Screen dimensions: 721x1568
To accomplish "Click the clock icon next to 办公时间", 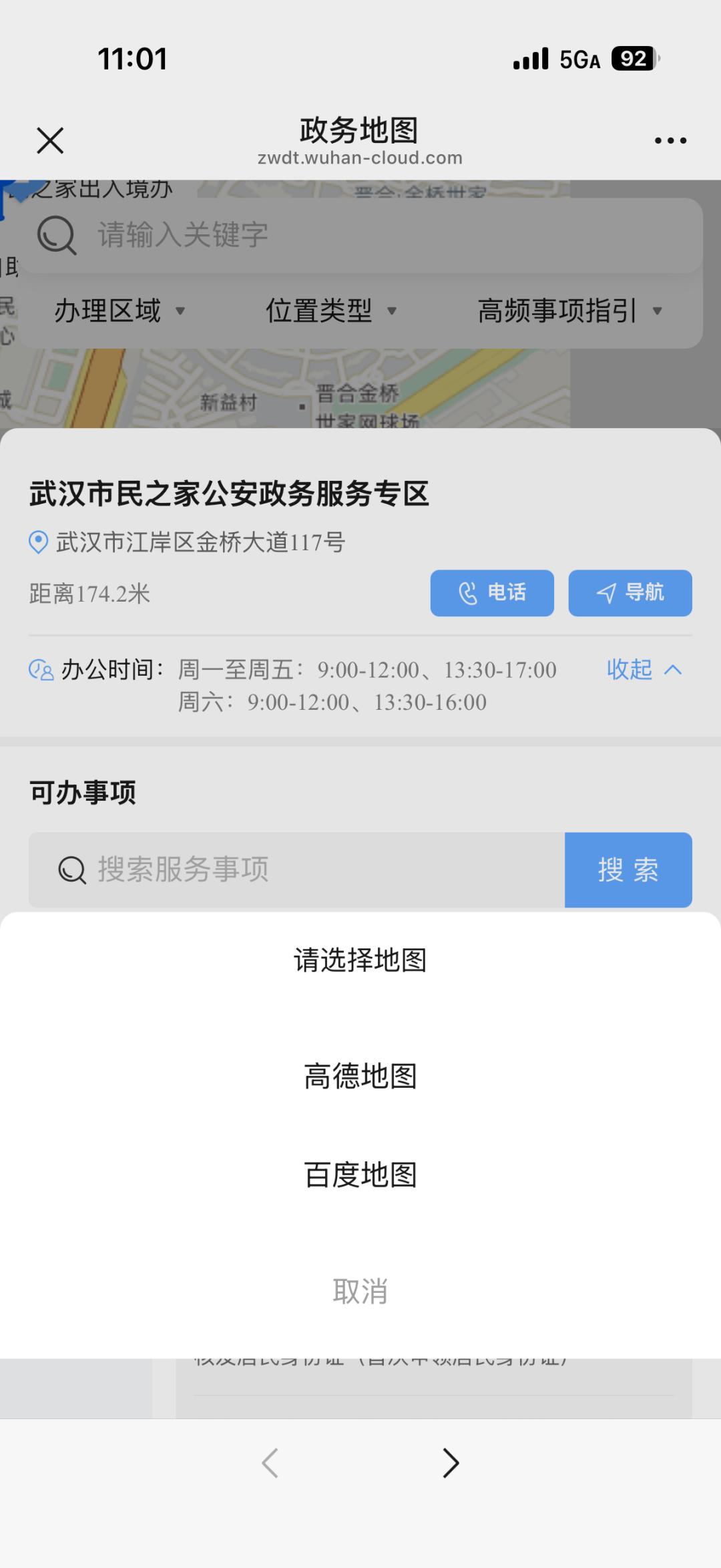I will 40,670.
